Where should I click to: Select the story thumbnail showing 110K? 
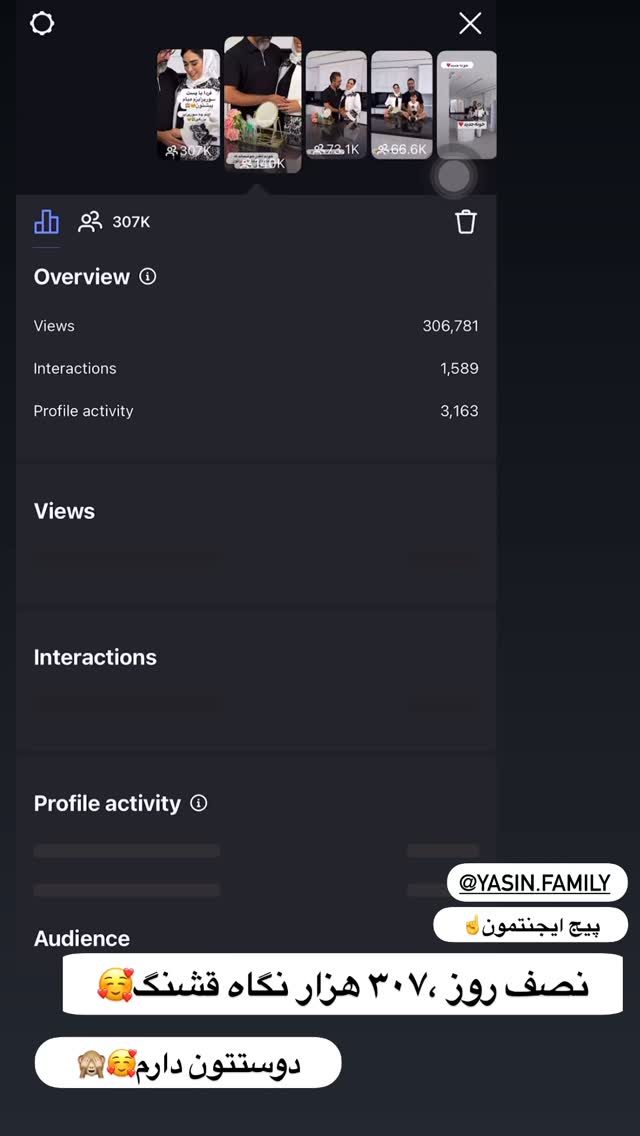coord(262,104)
